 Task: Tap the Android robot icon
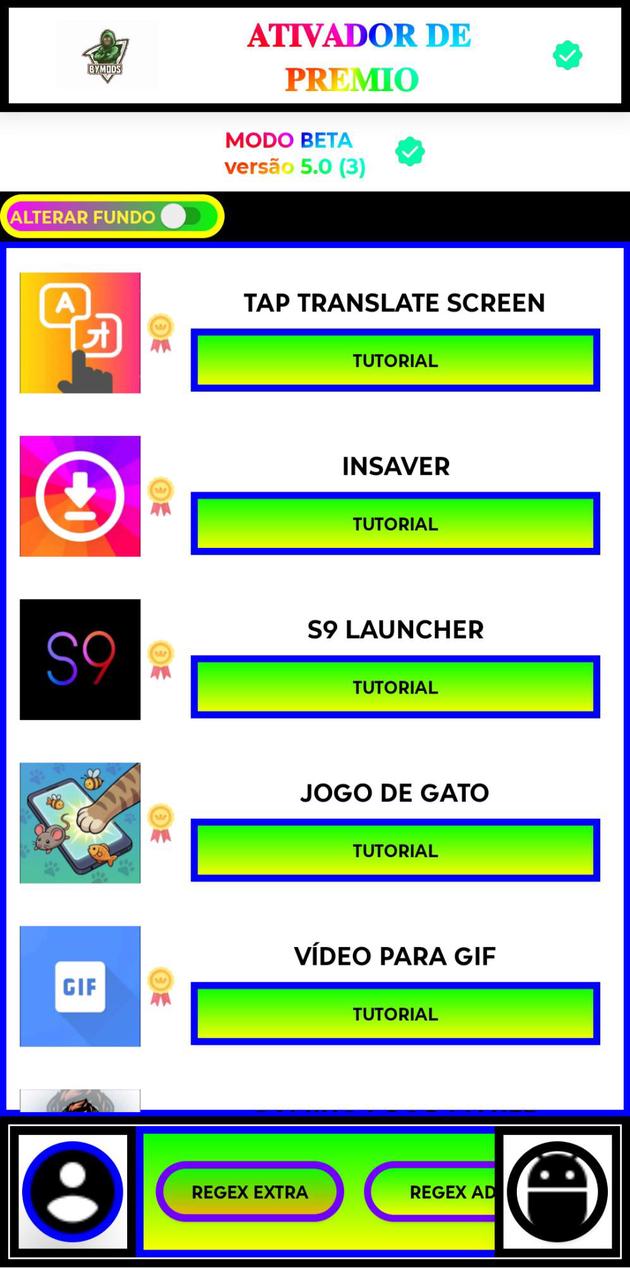click(557, 1191)
